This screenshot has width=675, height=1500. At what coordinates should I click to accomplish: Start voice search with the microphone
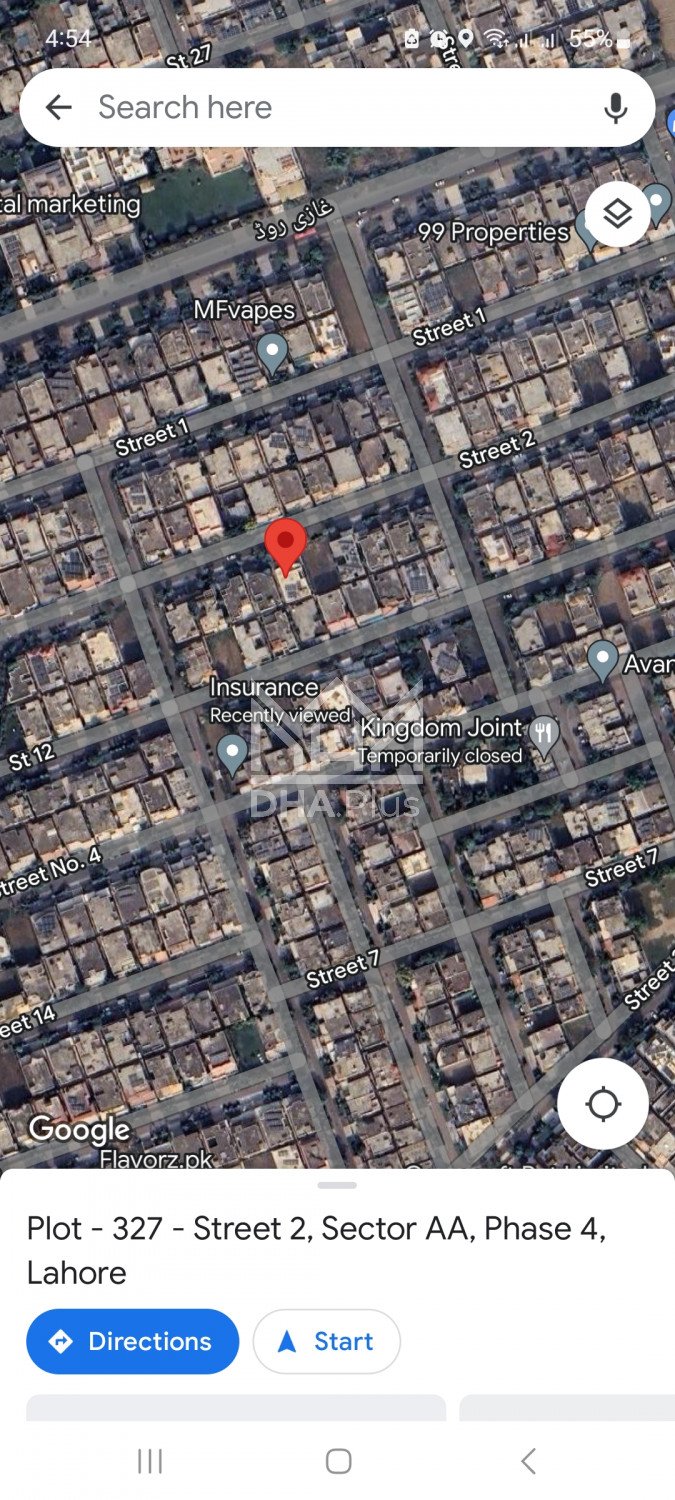click(x=616, y=108)
